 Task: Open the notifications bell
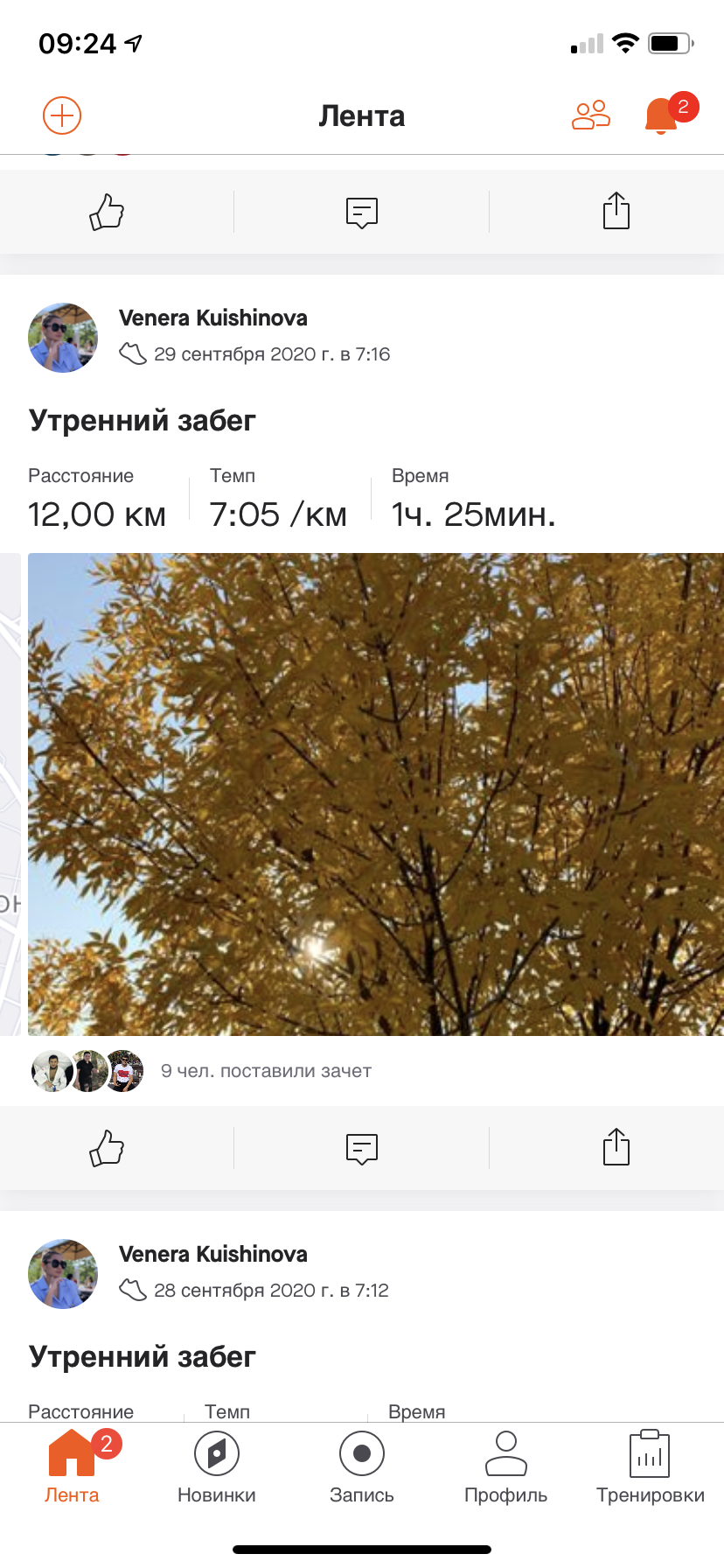(x=661, y=116)
